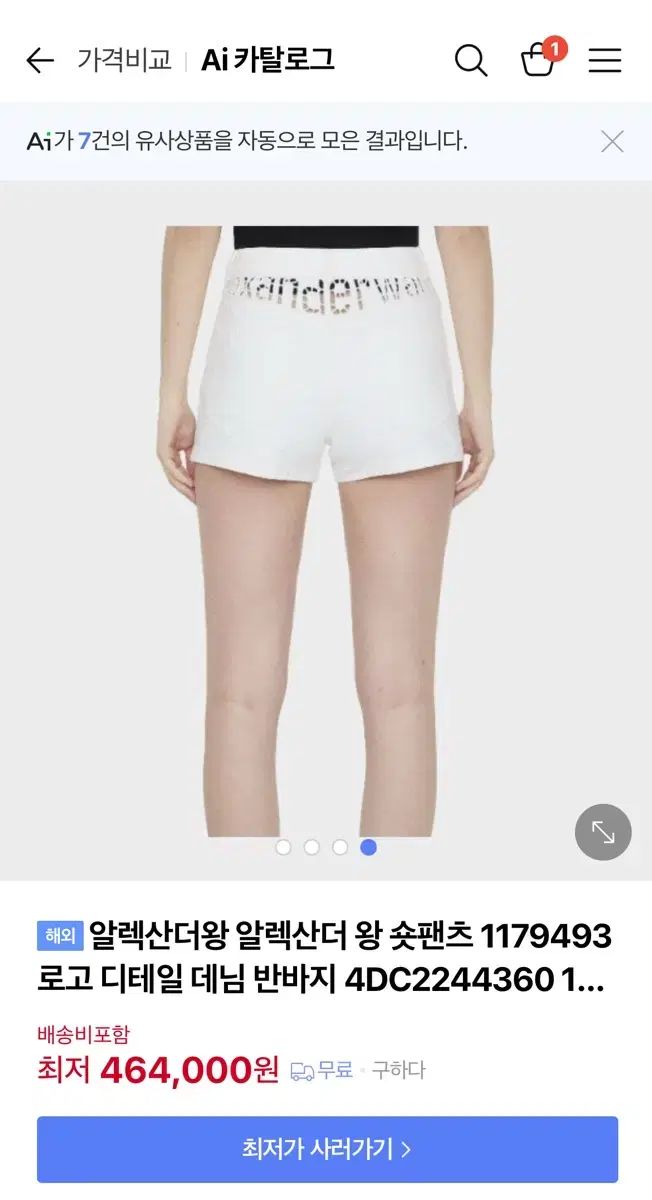The height and width of the screenshot is (1200, 652).
Task: Open the search magnifier icon
Action: pos(471,61)
